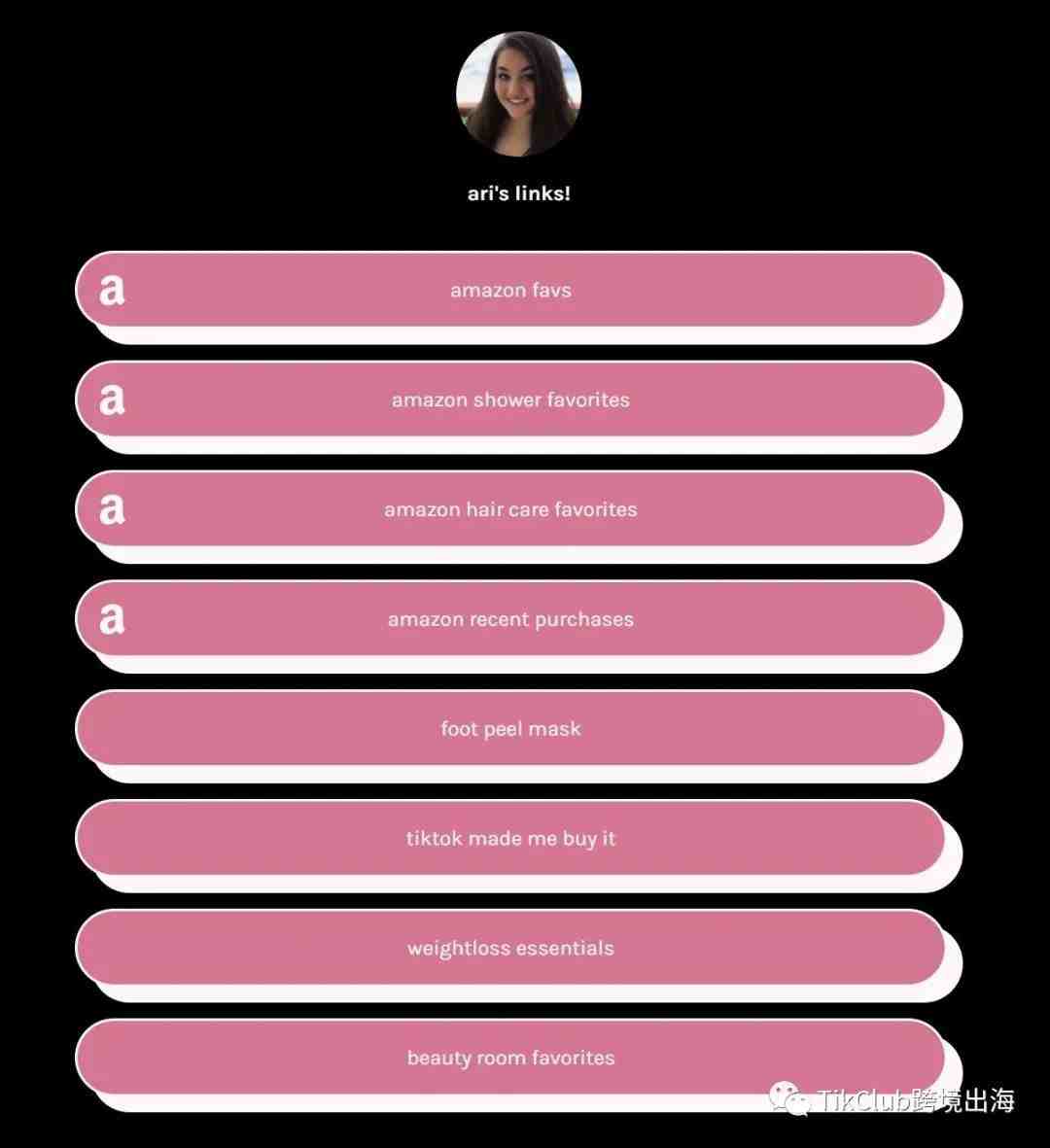
Task: Tap amazon shower favorites button
Action: click(510, 400)
